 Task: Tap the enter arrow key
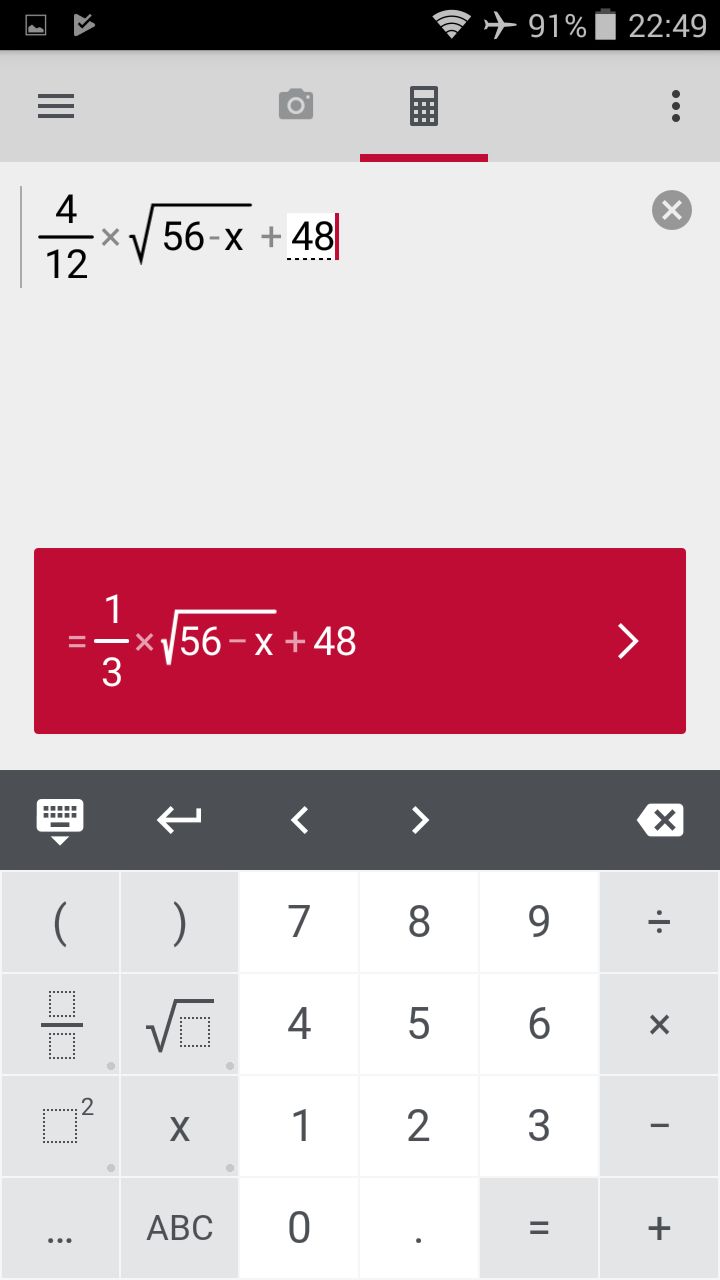179,821
